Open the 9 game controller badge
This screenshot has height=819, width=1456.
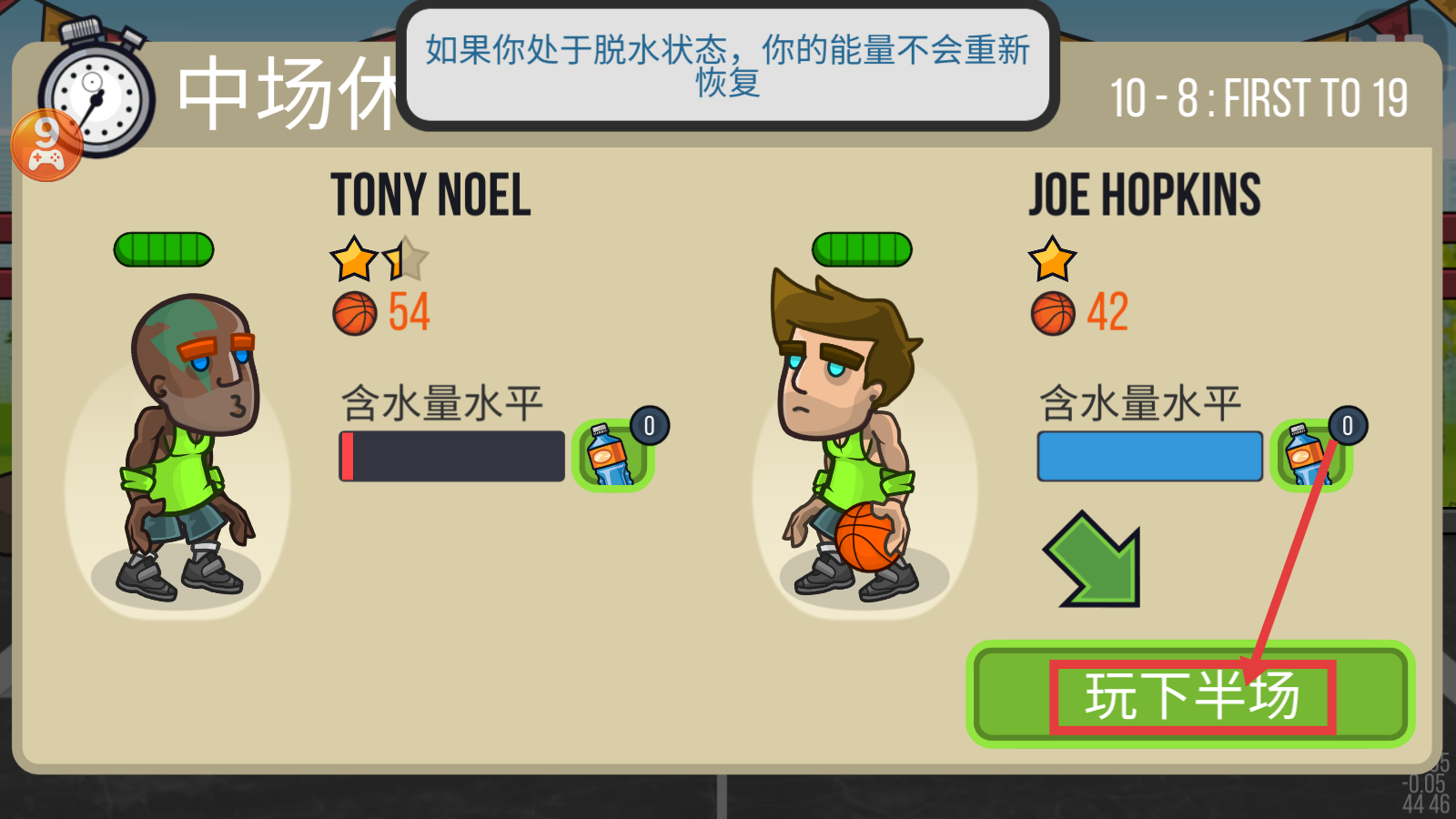coord(45,146)
